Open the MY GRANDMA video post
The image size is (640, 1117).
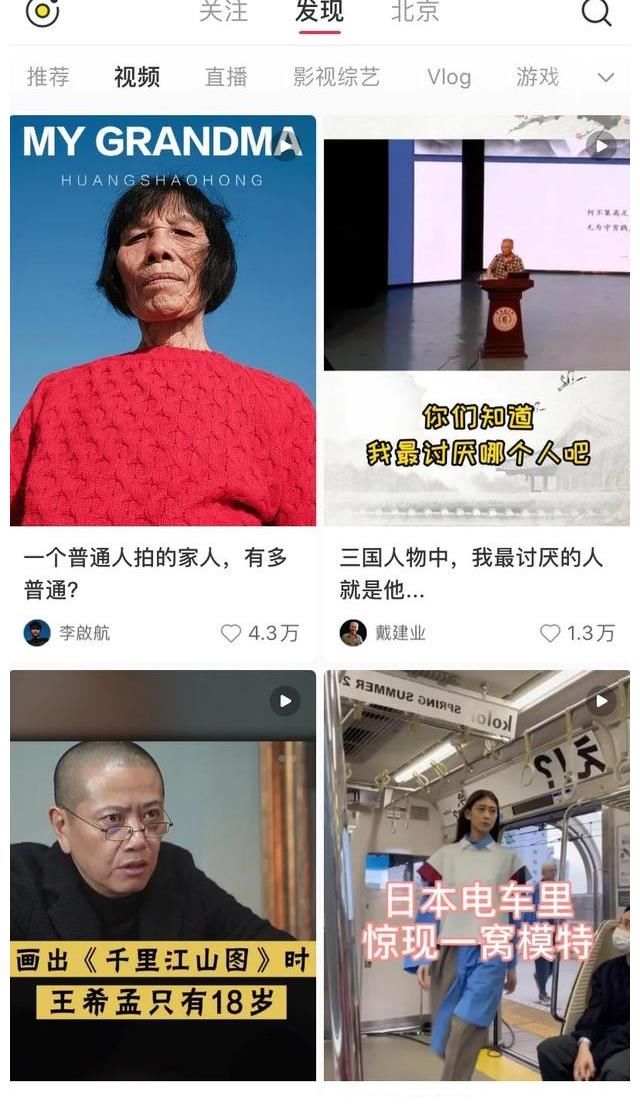163,320
